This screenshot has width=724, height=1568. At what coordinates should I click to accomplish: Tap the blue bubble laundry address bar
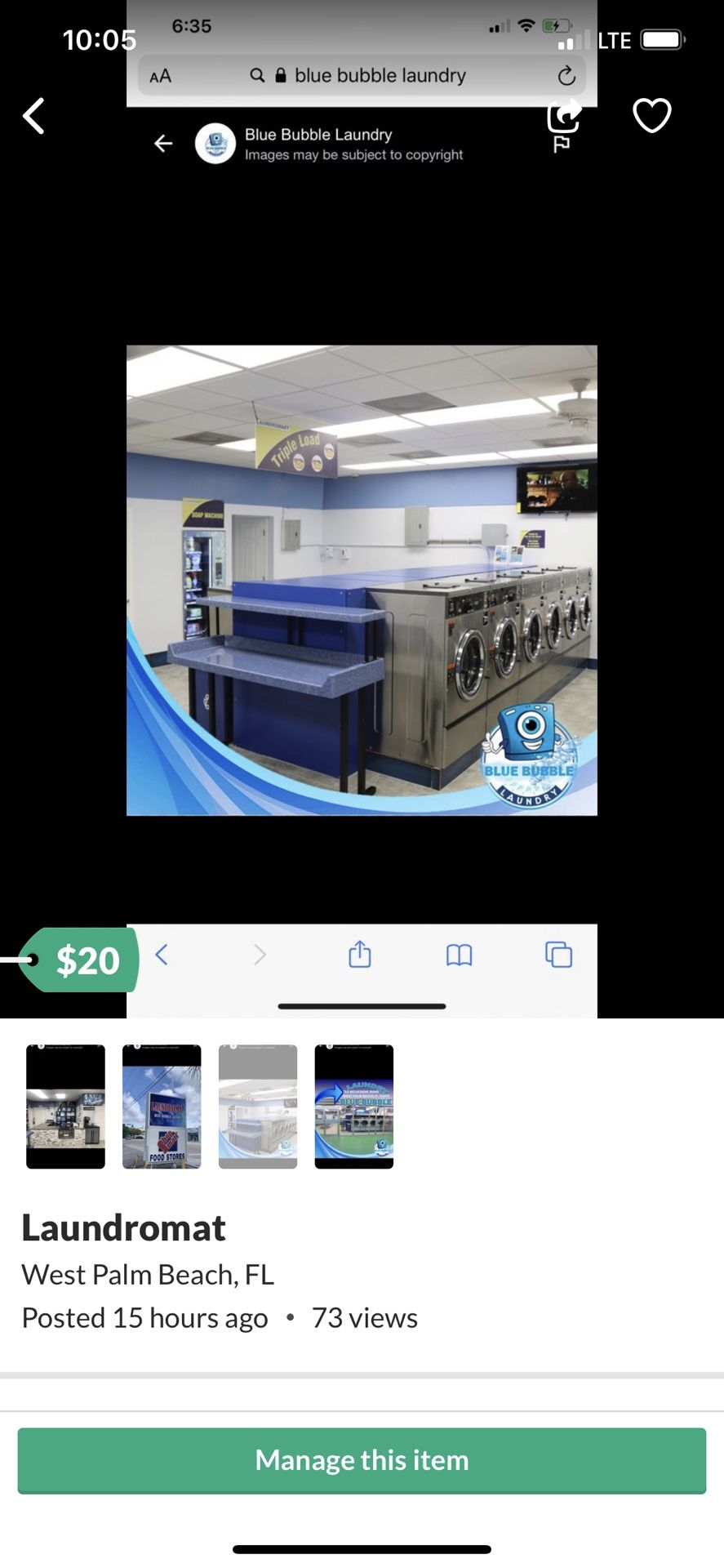380,75
